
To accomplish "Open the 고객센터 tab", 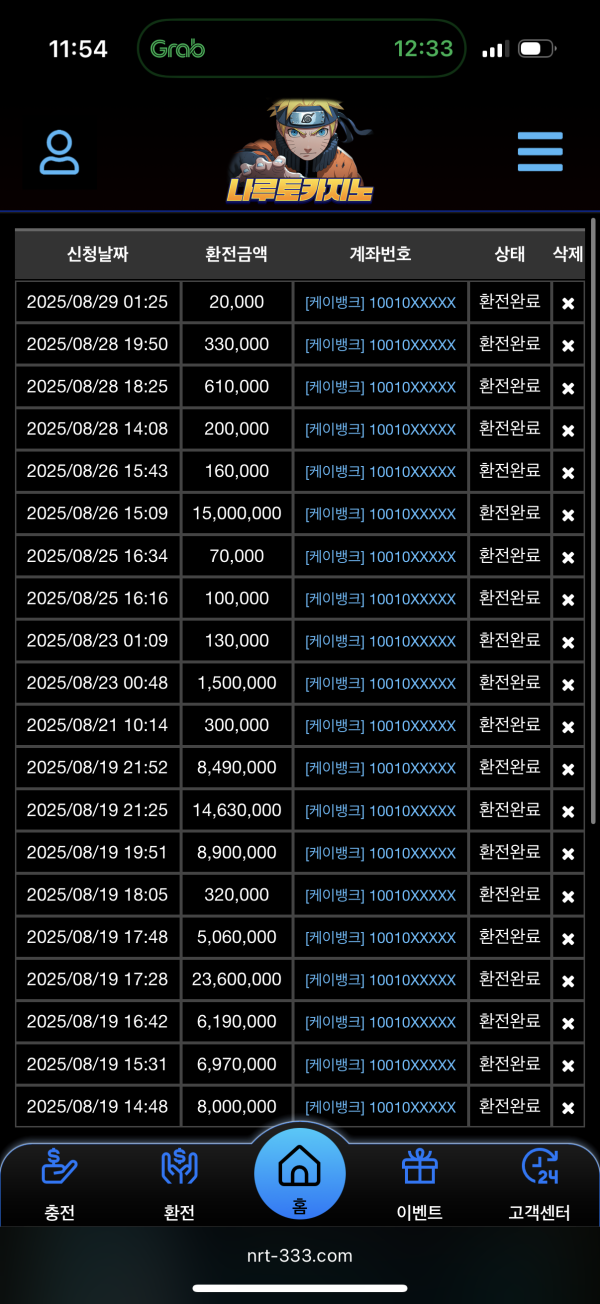I will click(x=539, y=1185).
